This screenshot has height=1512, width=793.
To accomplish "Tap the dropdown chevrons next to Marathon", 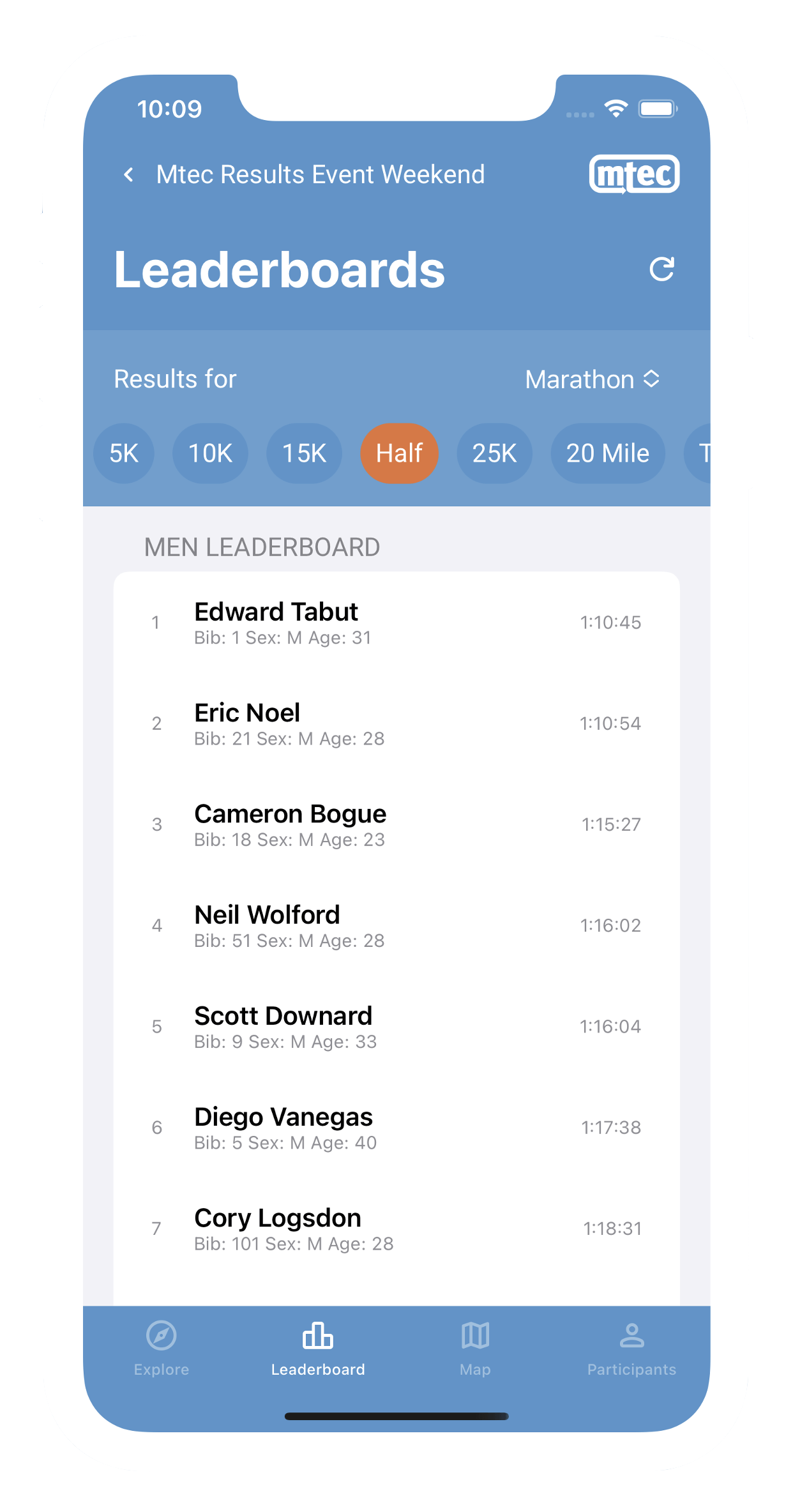I will [x=653, y=379].
